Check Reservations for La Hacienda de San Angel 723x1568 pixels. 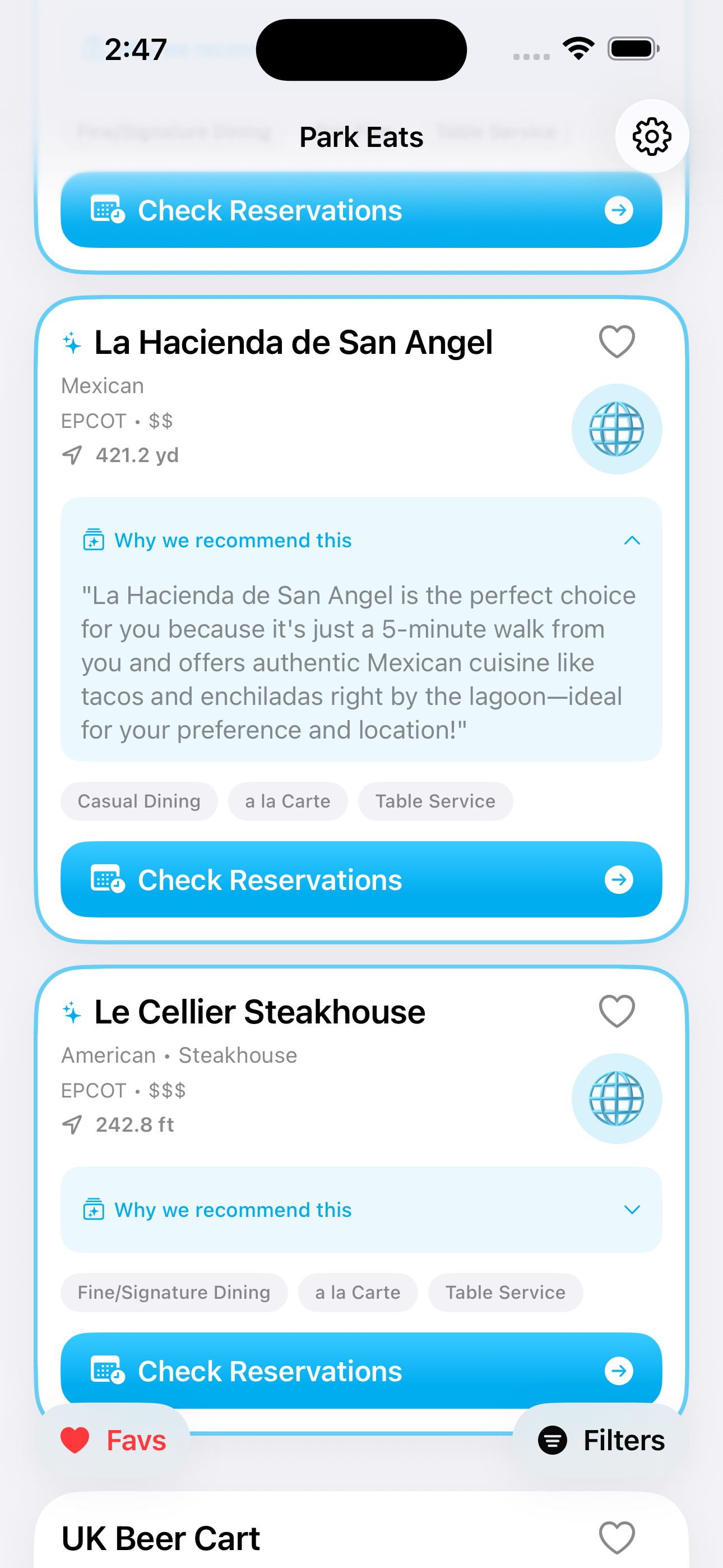361,879
